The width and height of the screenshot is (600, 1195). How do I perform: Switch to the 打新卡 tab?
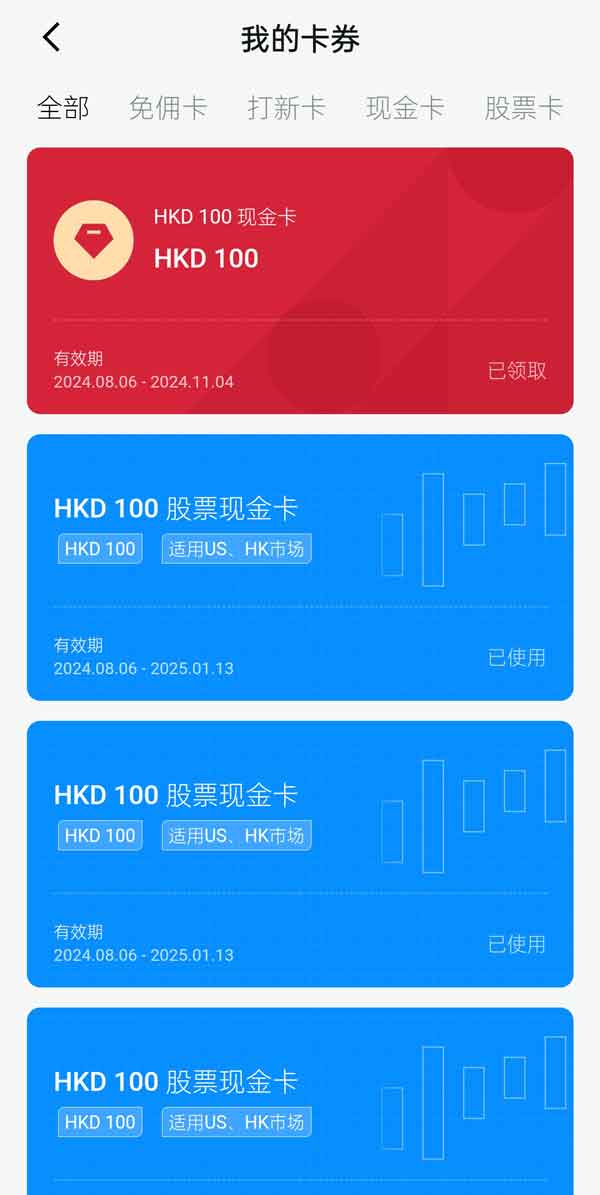[x=286, y=108]
